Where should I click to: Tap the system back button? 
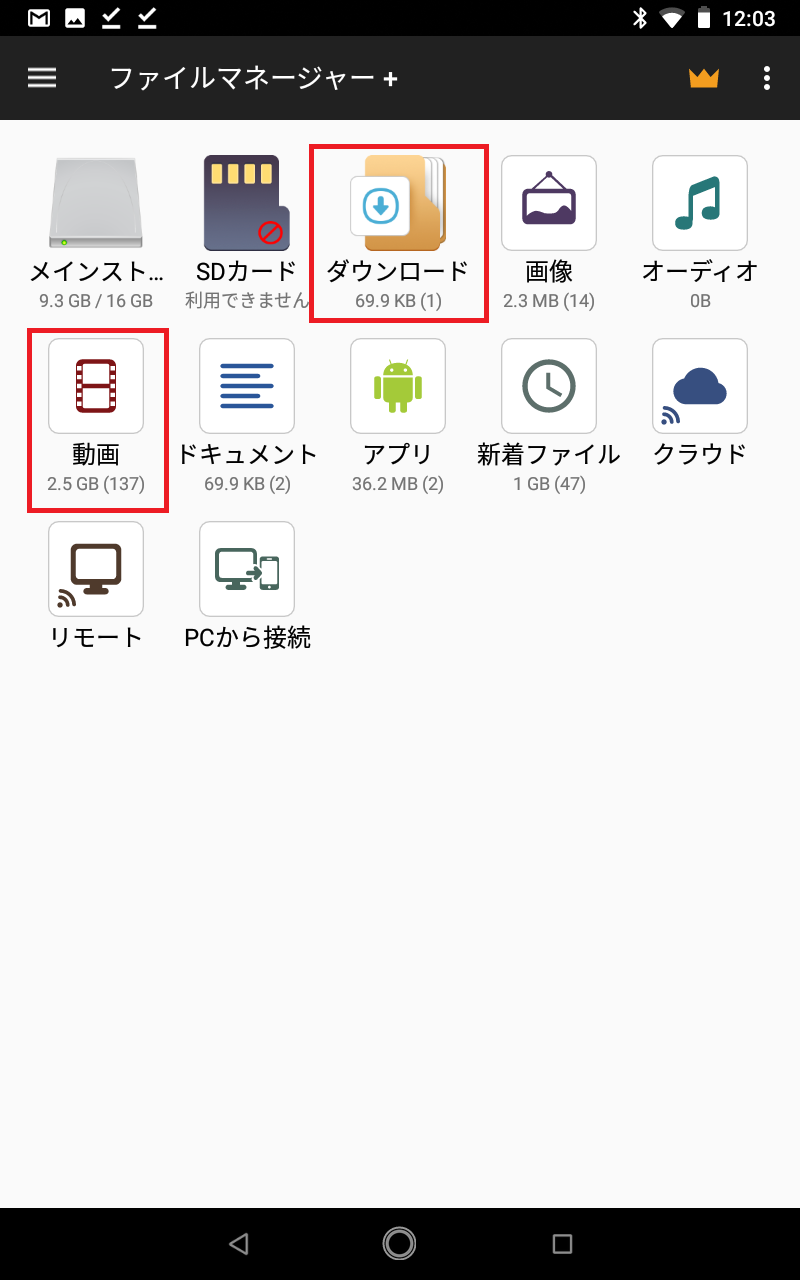pyautogui.click(x=238, y=1243)
